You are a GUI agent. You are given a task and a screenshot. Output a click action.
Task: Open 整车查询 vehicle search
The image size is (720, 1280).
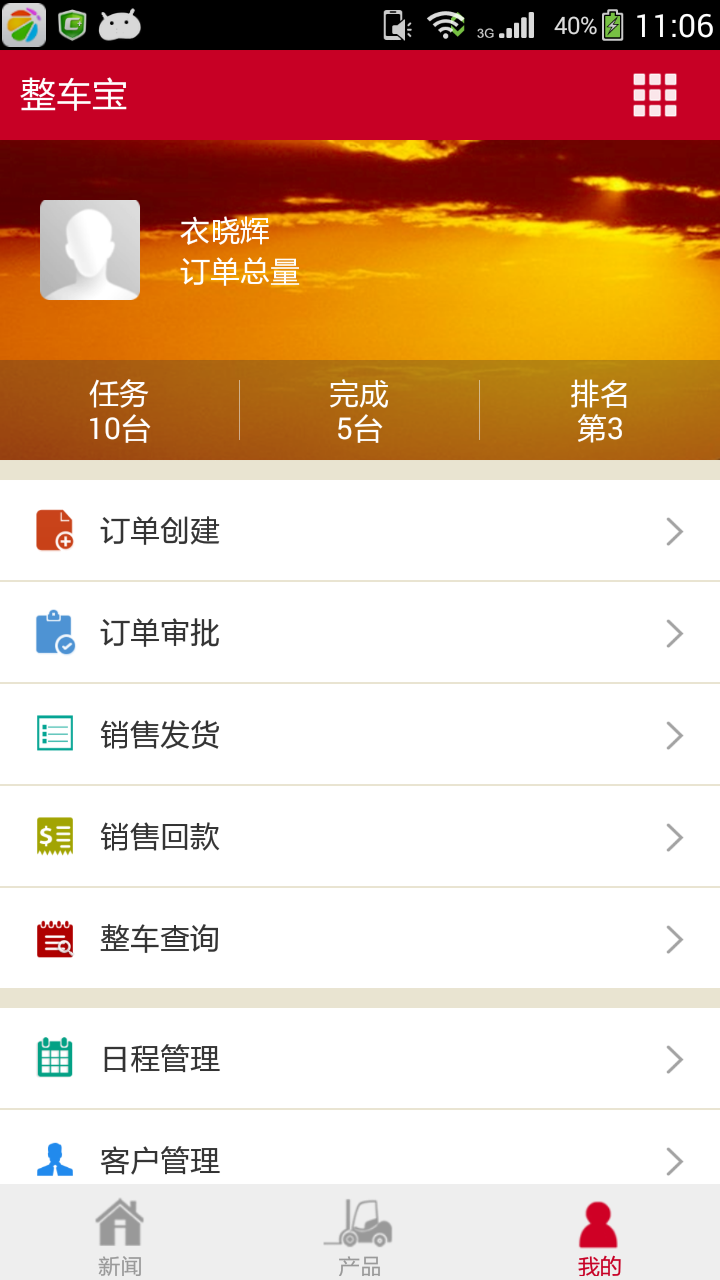(x=360, y=939)
